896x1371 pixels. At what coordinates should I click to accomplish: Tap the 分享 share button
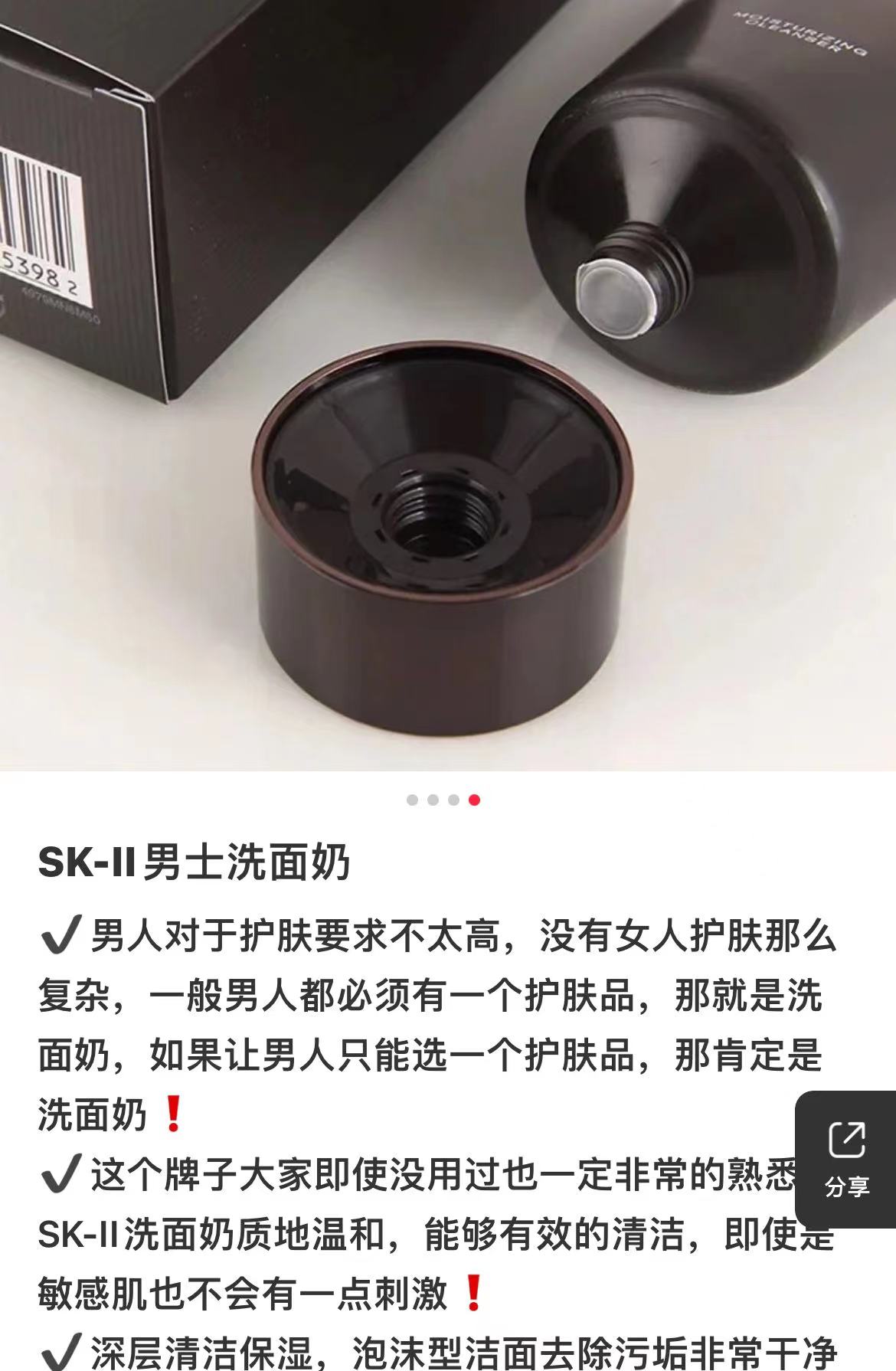coord(846,1158)
